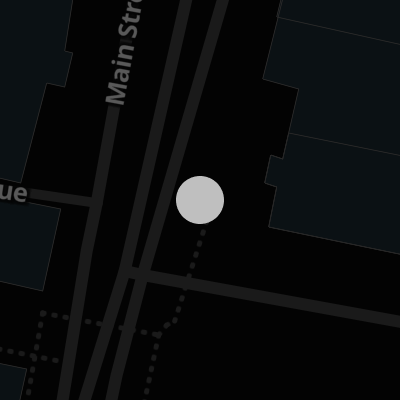Viewport: 400px width, 400px height.
Task: Tap the gray location marker on map
Action: click(x=200, y=200)
